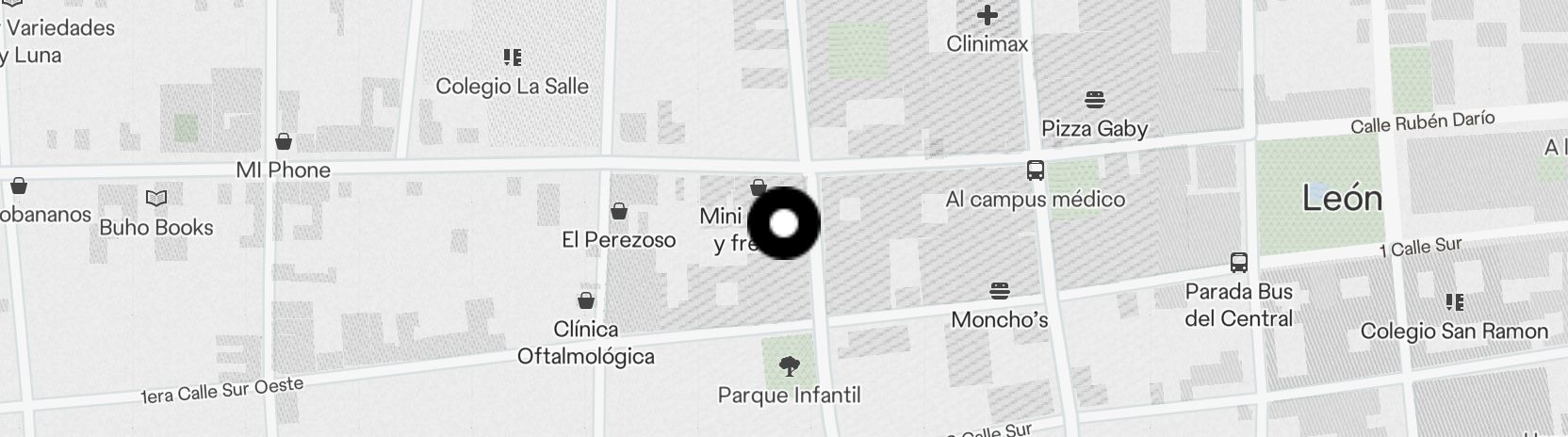Select the Al campus médico bus stop

1036,171
